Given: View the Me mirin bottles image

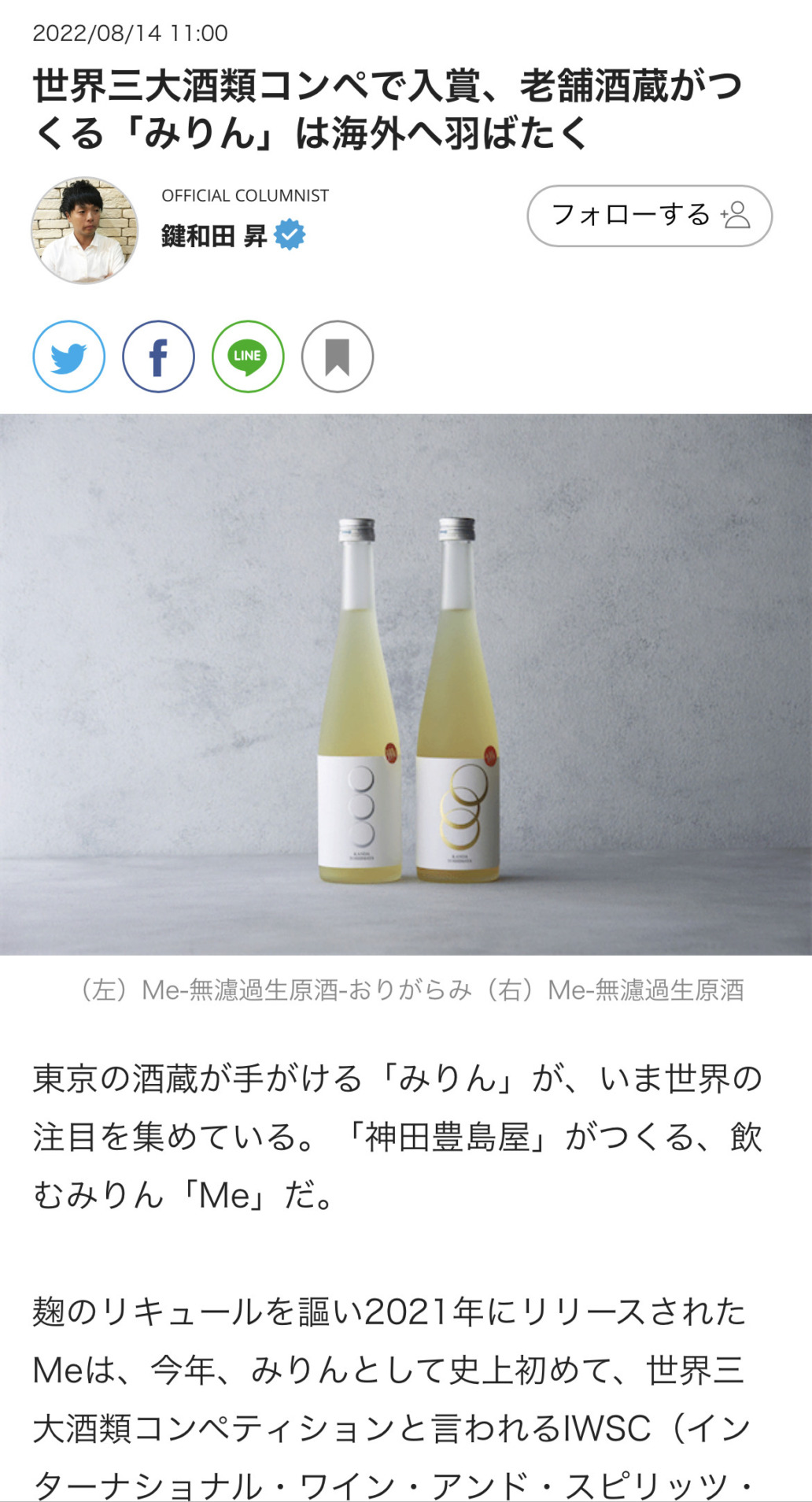Looking at the screenshot, I should [406, 683].
